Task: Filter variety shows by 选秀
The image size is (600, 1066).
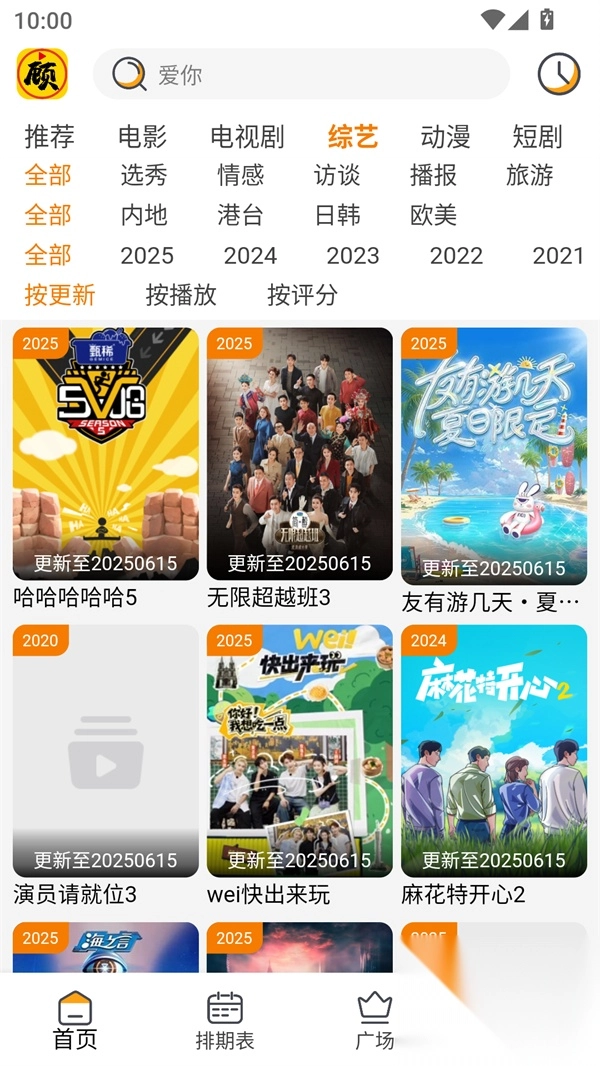Action: [144, 175]
